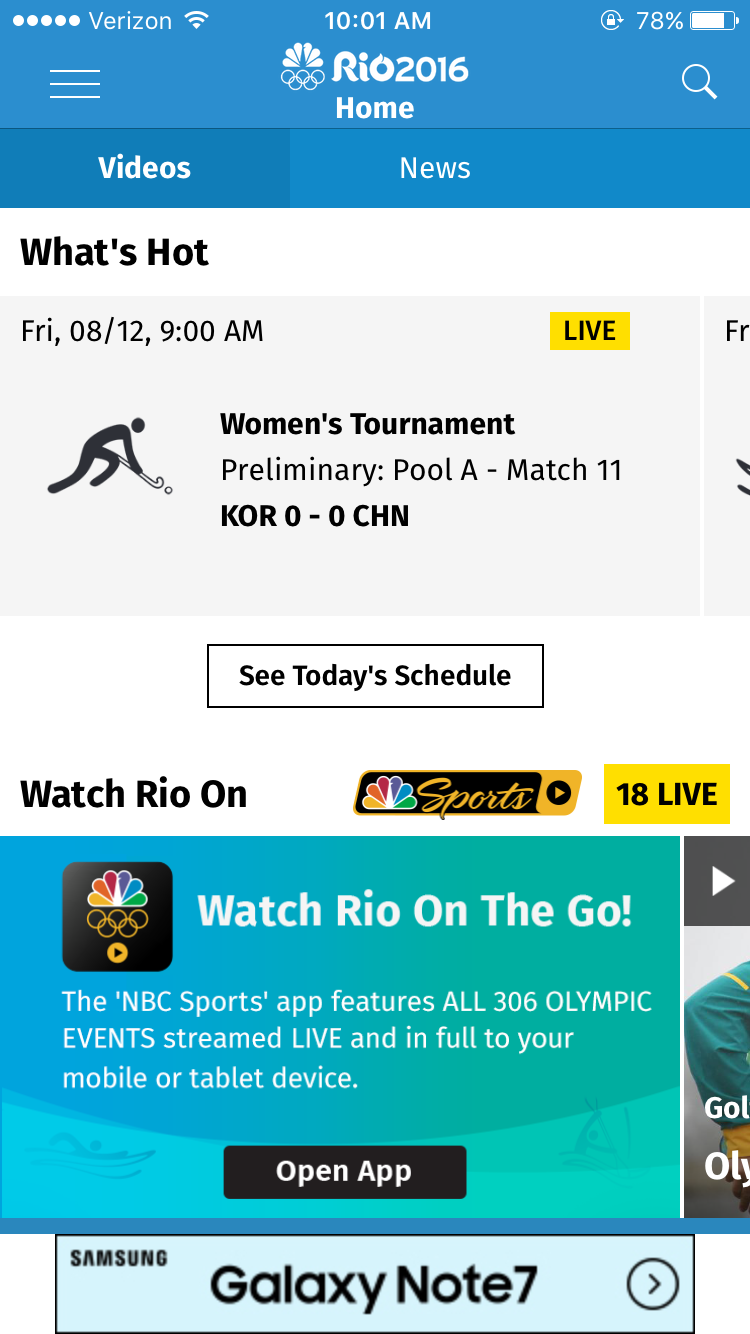Tap Open App button
Viewport: 750px width, 1334px height.
(344, 1172)
